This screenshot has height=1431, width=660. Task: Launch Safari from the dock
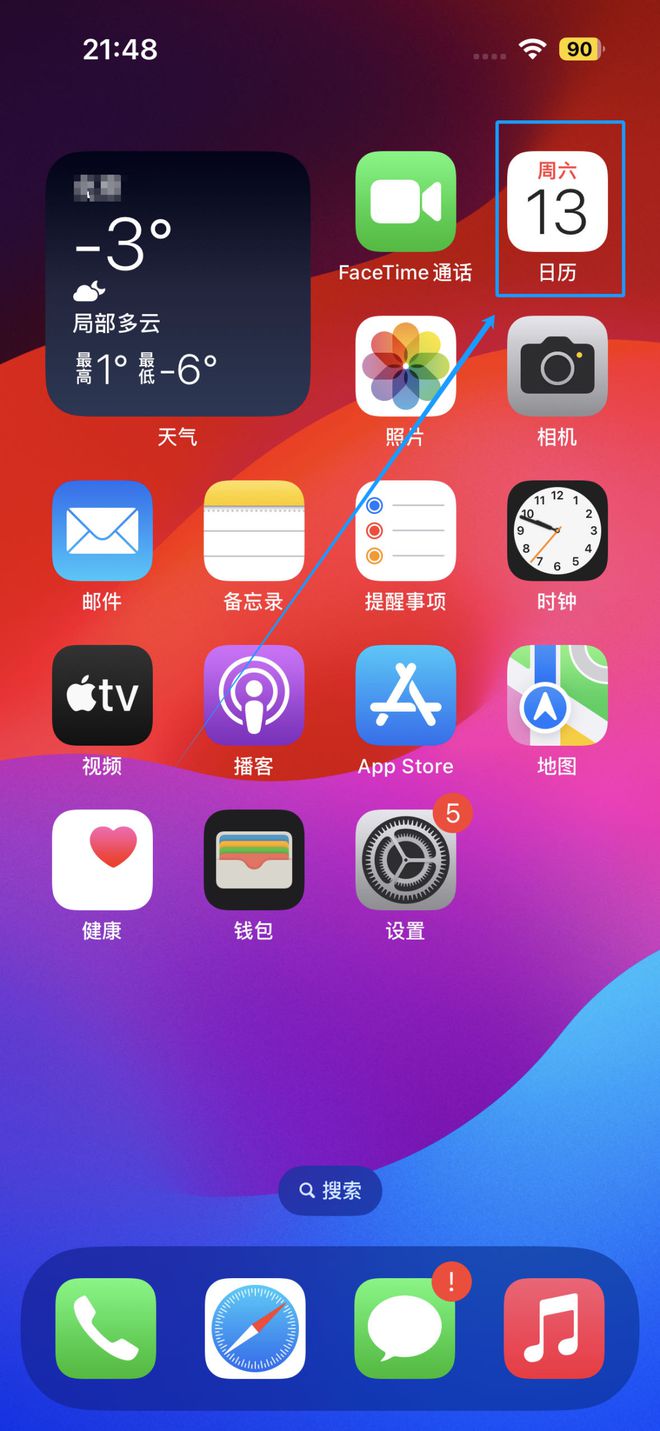click(x=255, y=1328)
